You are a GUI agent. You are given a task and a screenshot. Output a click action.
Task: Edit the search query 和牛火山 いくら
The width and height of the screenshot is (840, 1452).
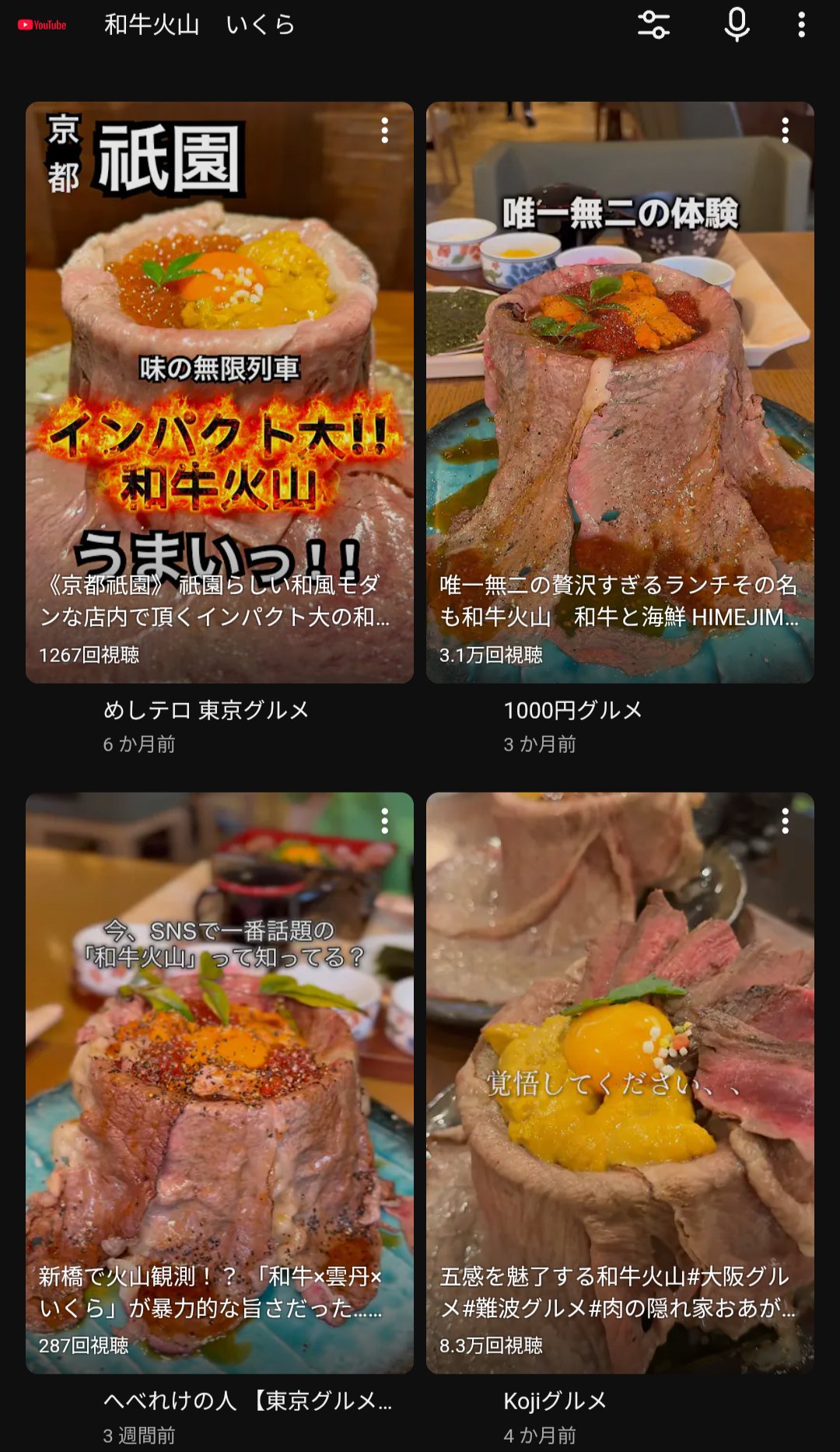point(200,25)
